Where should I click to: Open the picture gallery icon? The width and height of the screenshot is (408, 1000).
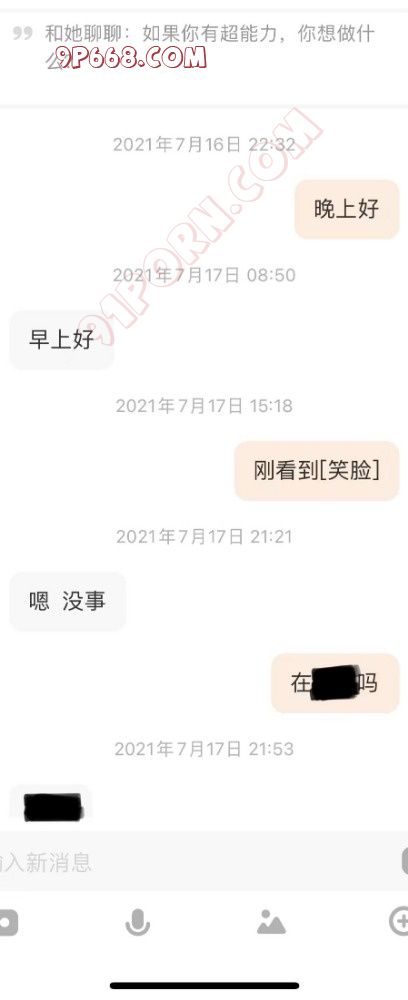272,922
